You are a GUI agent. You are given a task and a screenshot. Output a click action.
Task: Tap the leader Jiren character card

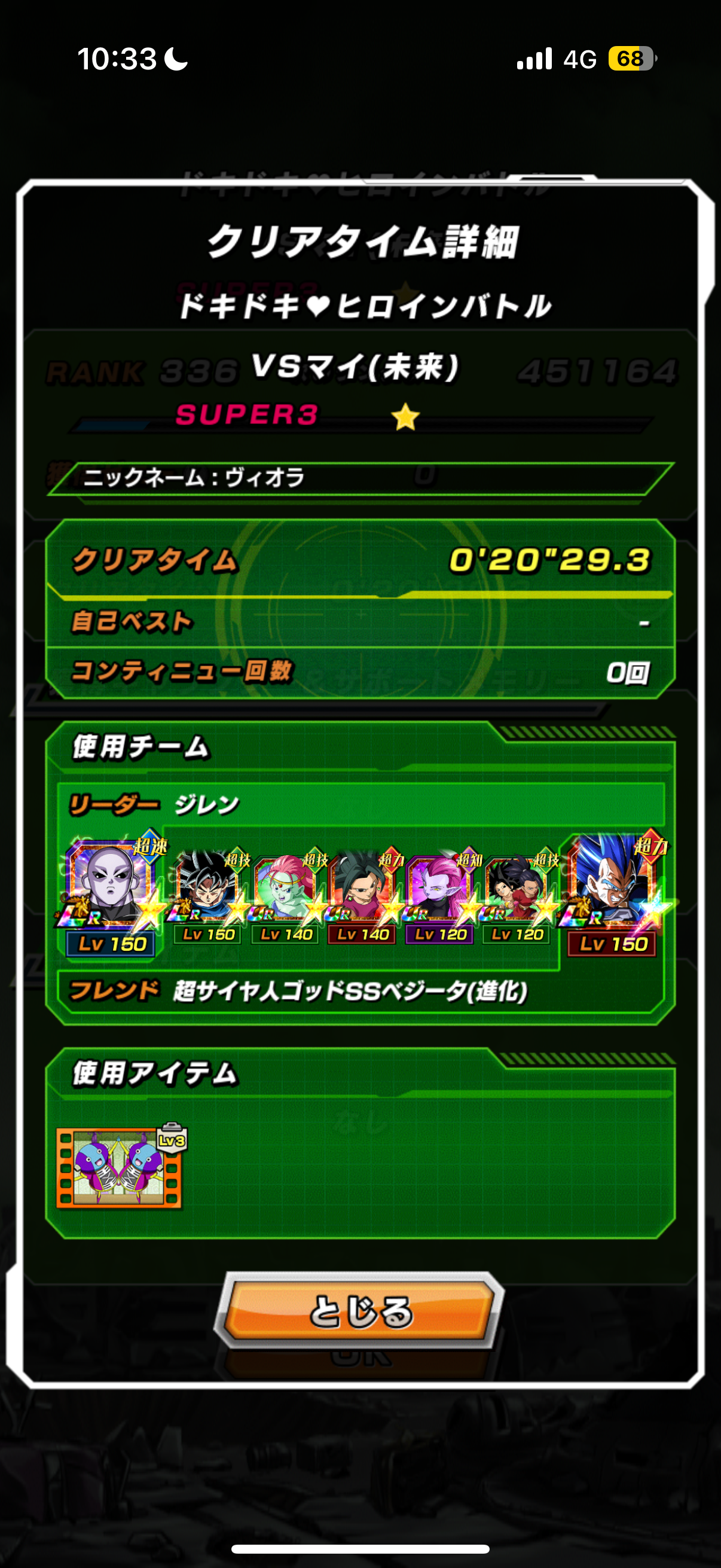[111, 893]
